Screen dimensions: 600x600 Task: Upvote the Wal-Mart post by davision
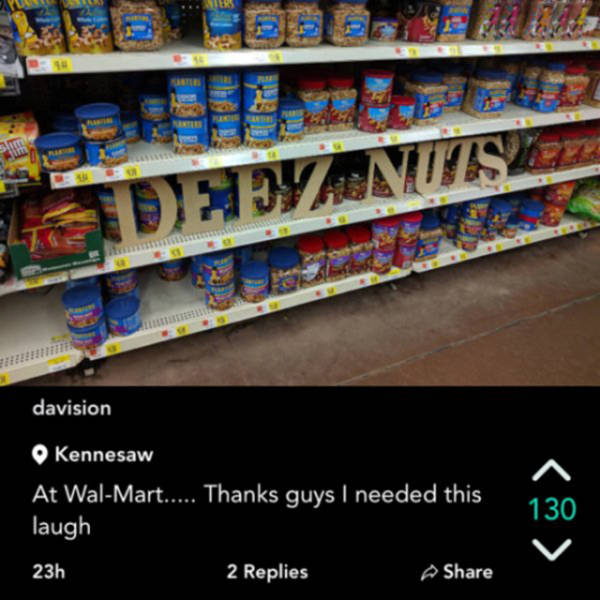tap(551, 470)
